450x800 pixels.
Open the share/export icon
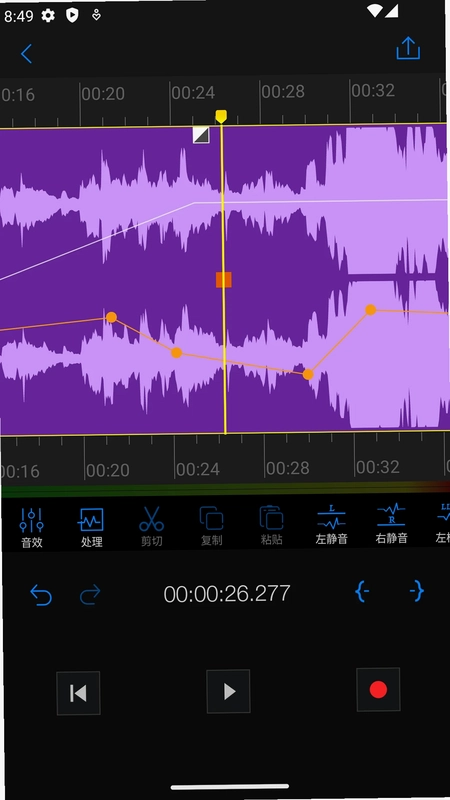pyautogui.click(x=408, y=49)
